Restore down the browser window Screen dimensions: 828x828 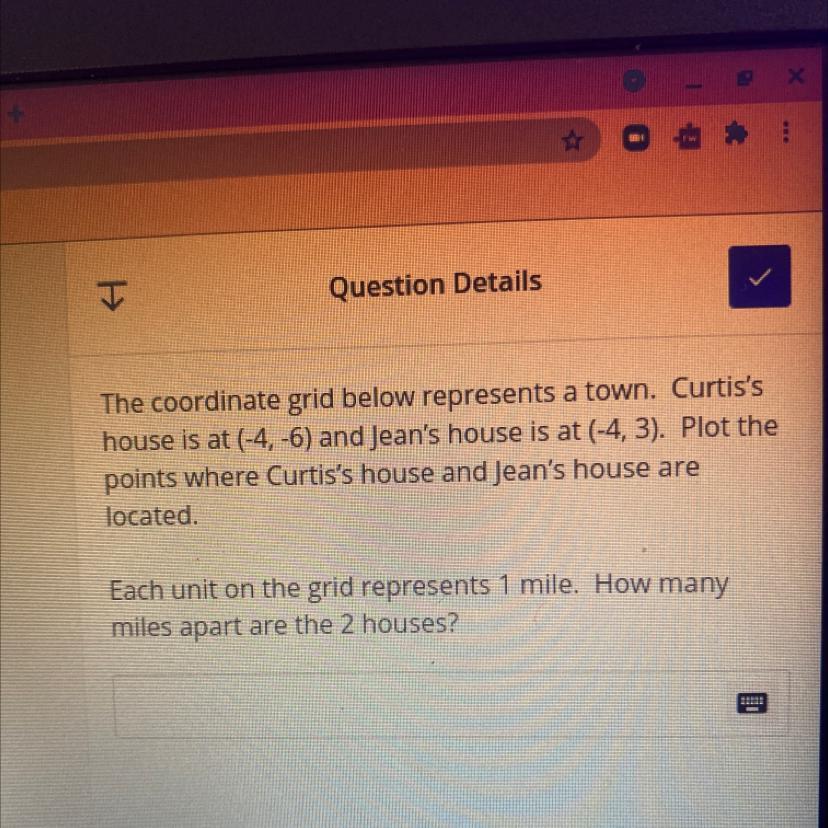pos(745,79)
